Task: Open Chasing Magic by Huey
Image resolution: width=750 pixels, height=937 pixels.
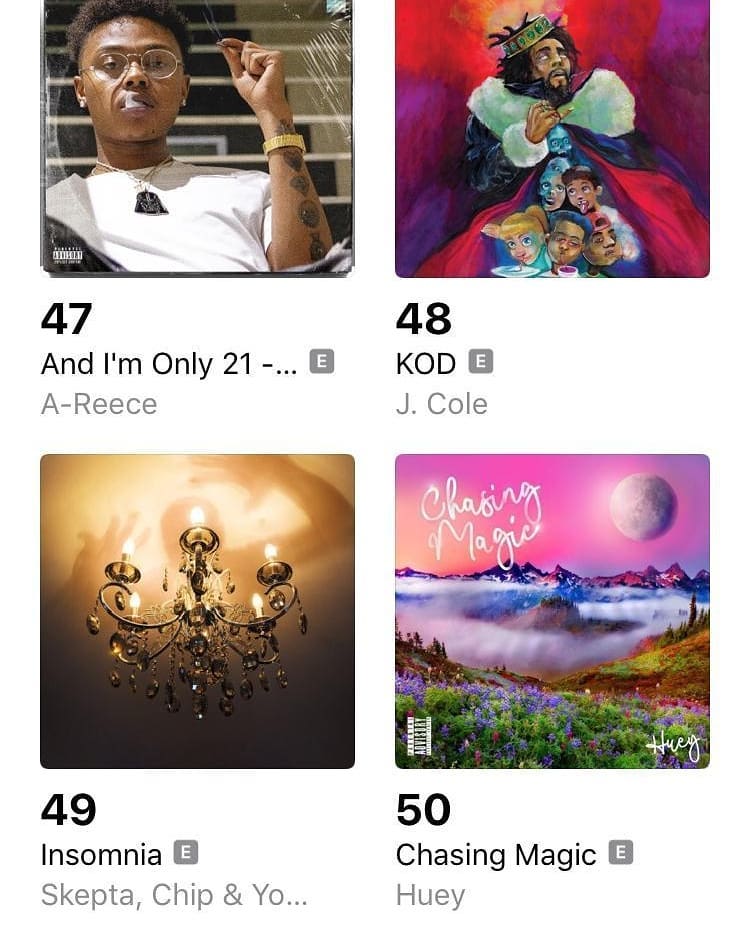Action: pos(552,611)
